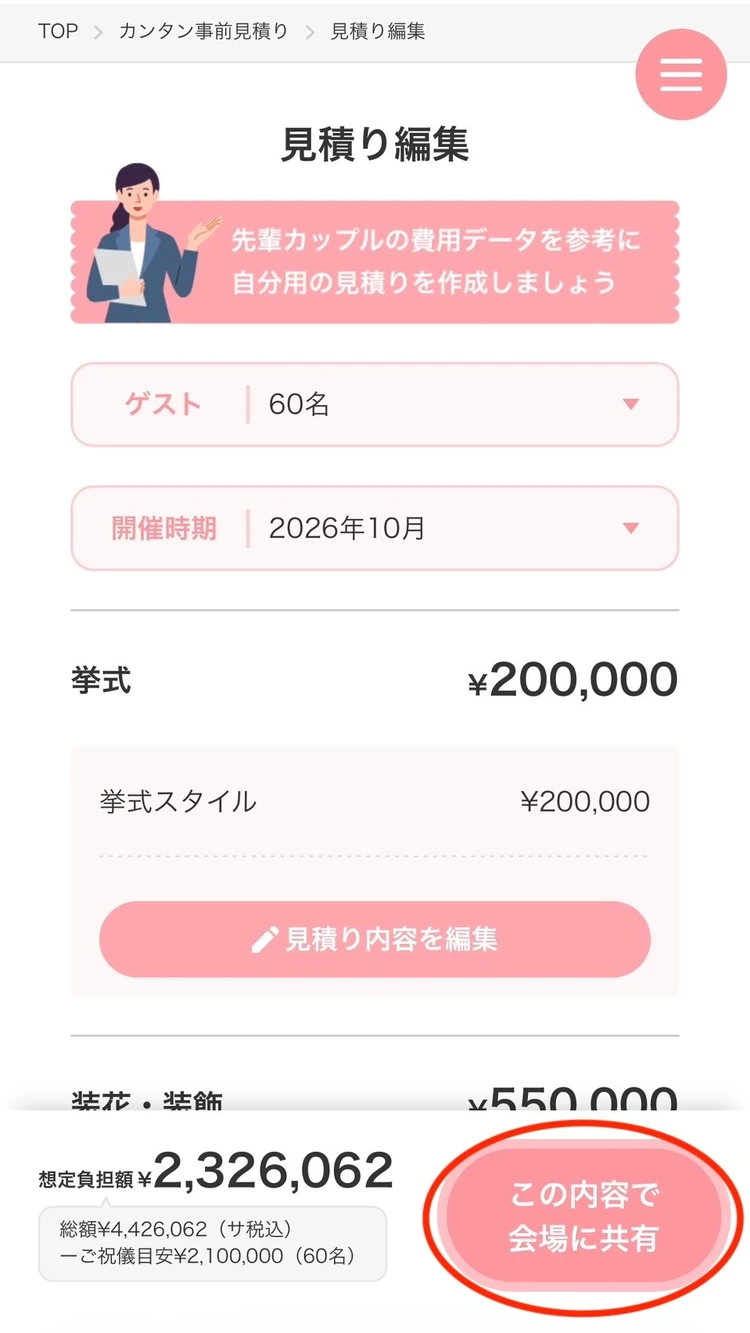The image size is (750, 1333).
Task: Open the pink hamburger menu icon
Action: pos(680,75)
